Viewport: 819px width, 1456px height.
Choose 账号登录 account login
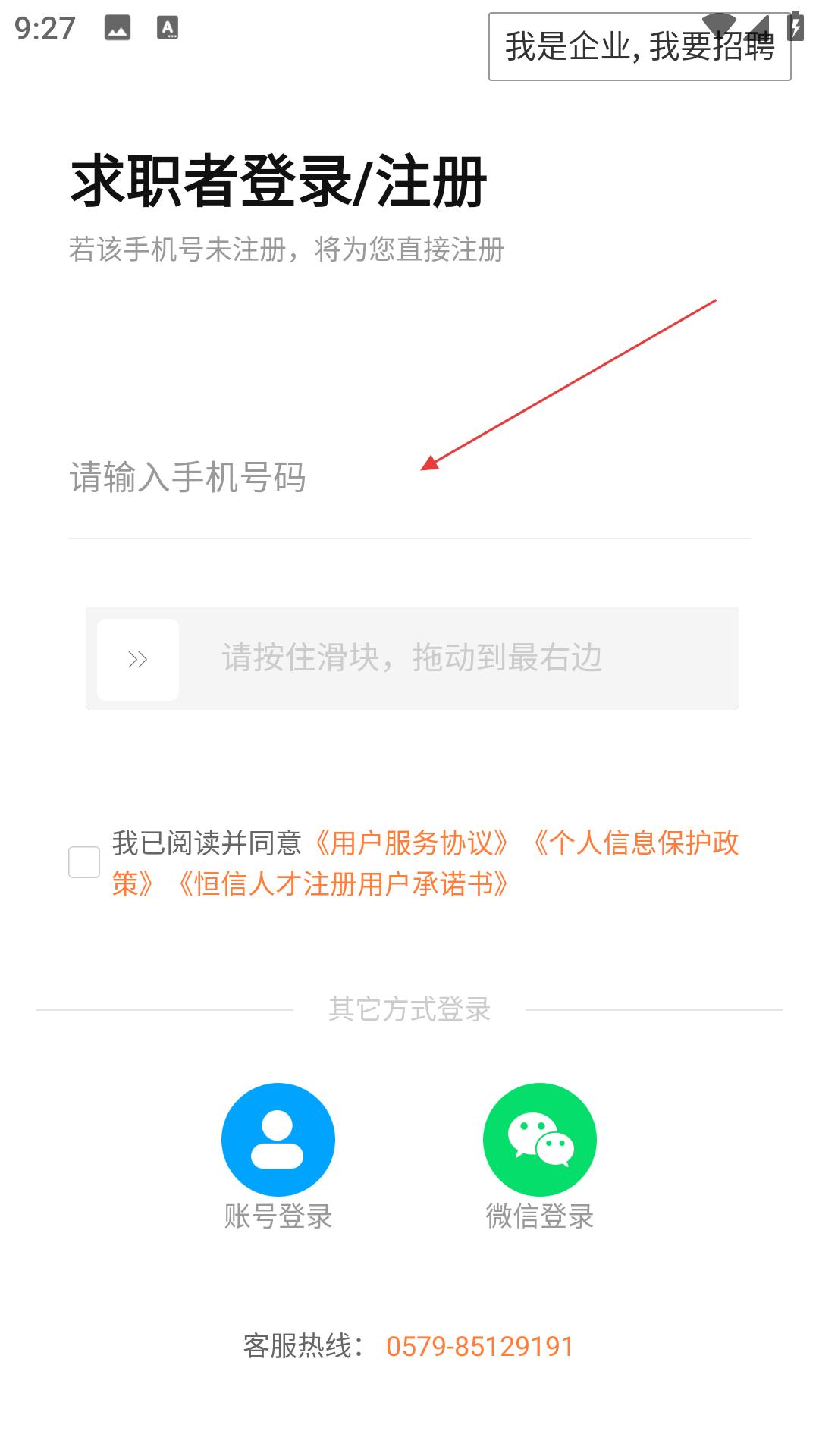point(278,1139)
